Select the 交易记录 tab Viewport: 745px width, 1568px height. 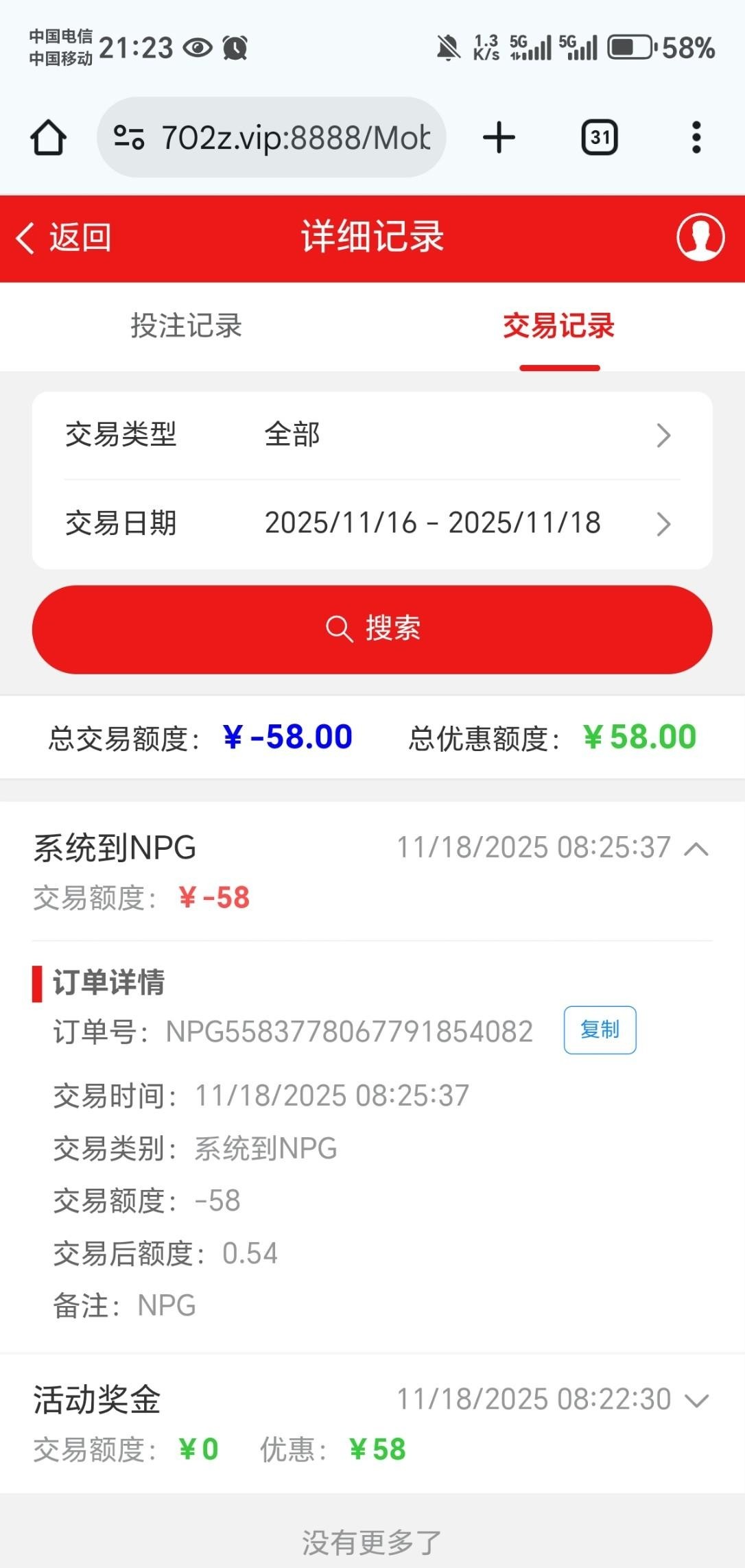pos(558,326)
